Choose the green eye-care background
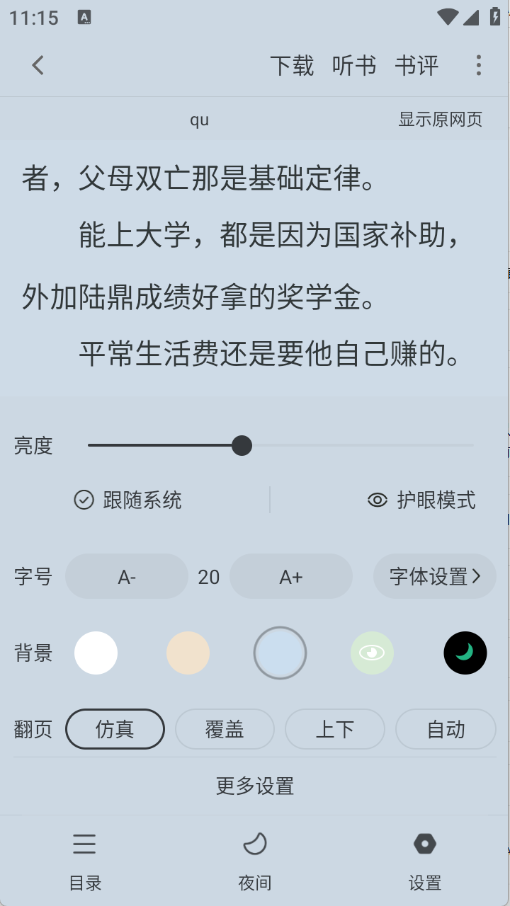Image resolution: width=510 pixels, height=906 pixels. (x=373, y=653)
